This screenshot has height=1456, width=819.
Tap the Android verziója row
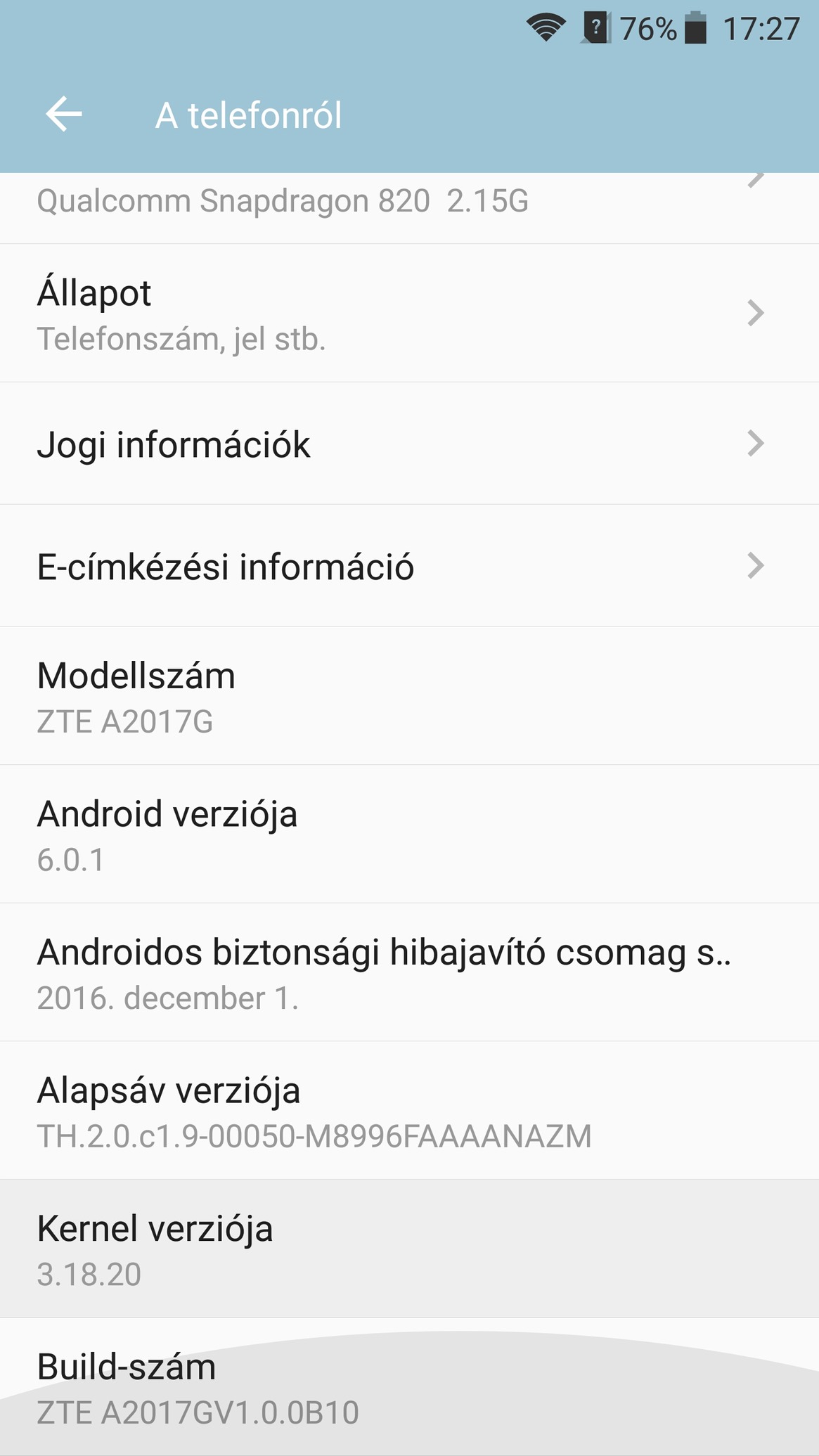[409, 835]
